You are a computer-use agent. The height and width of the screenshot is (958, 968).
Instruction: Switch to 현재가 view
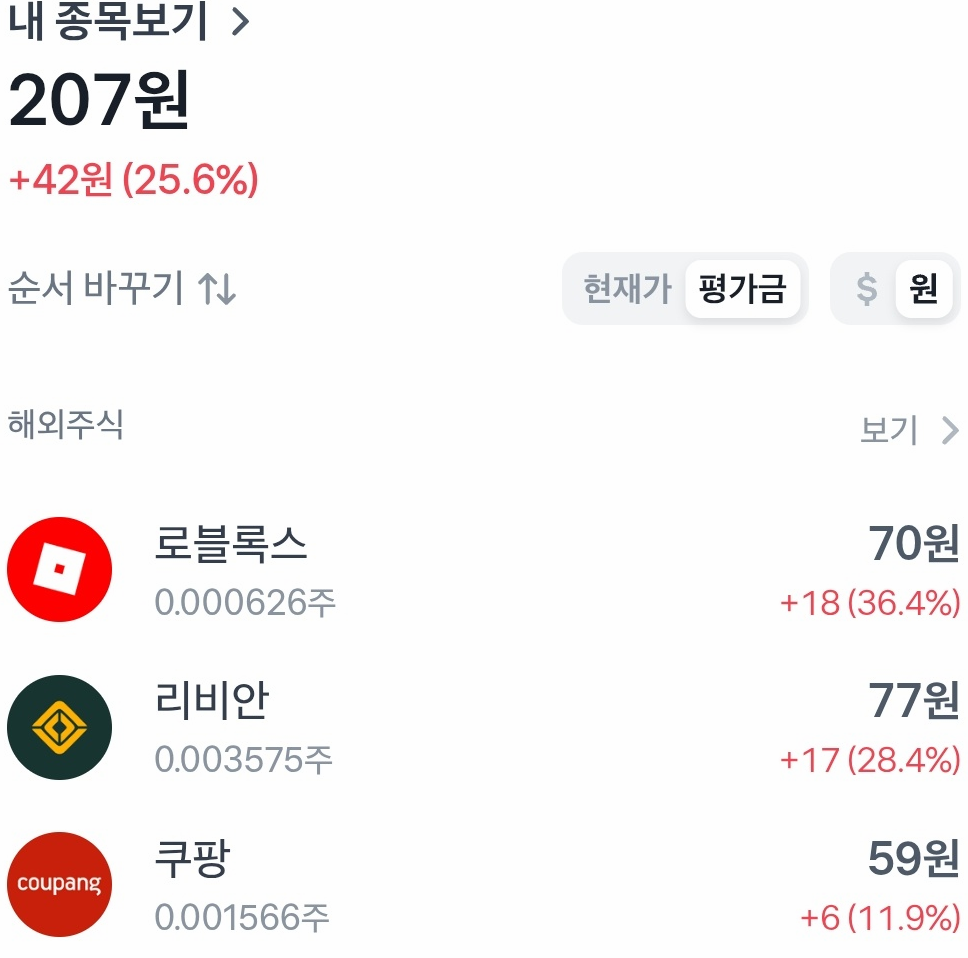[x=627, y=289]
